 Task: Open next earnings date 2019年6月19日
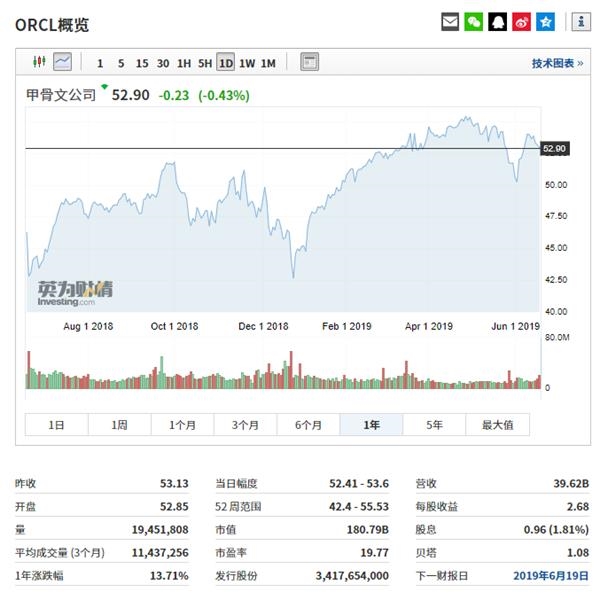[543, 575]
